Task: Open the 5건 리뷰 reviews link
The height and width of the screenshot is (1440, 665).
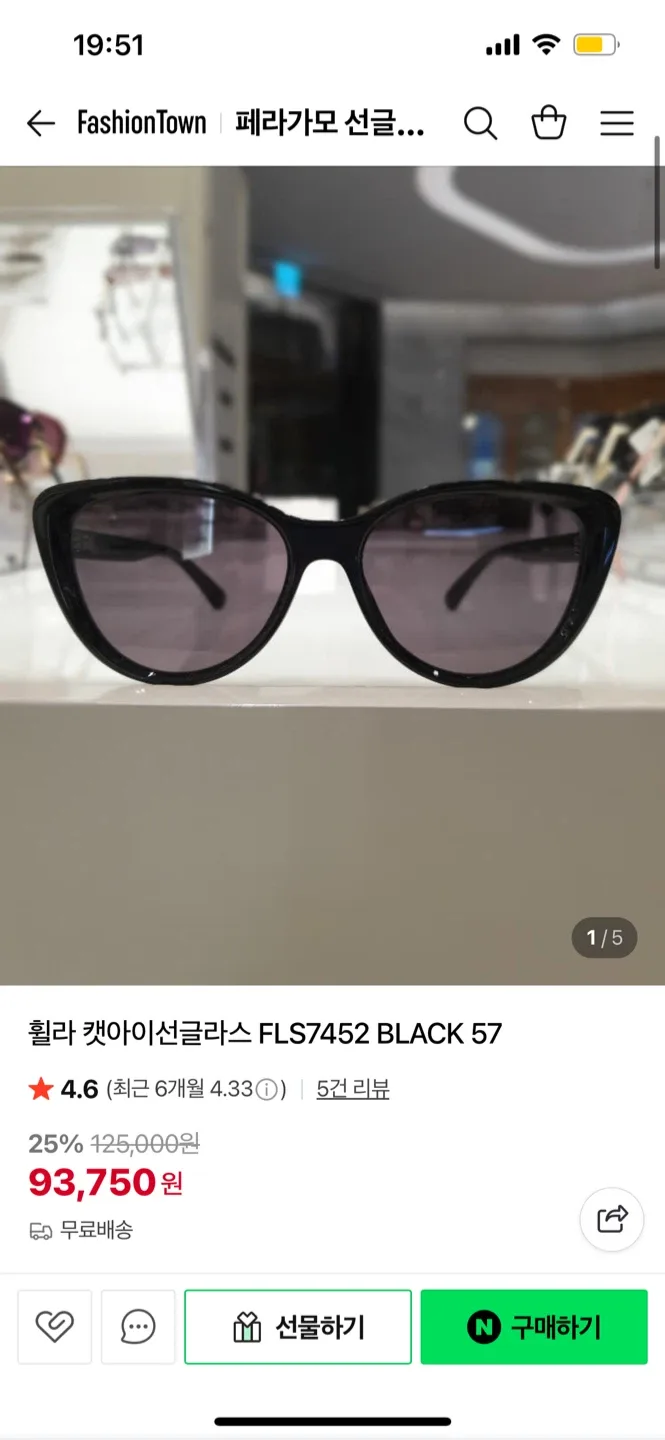Action: [353, 1089]
